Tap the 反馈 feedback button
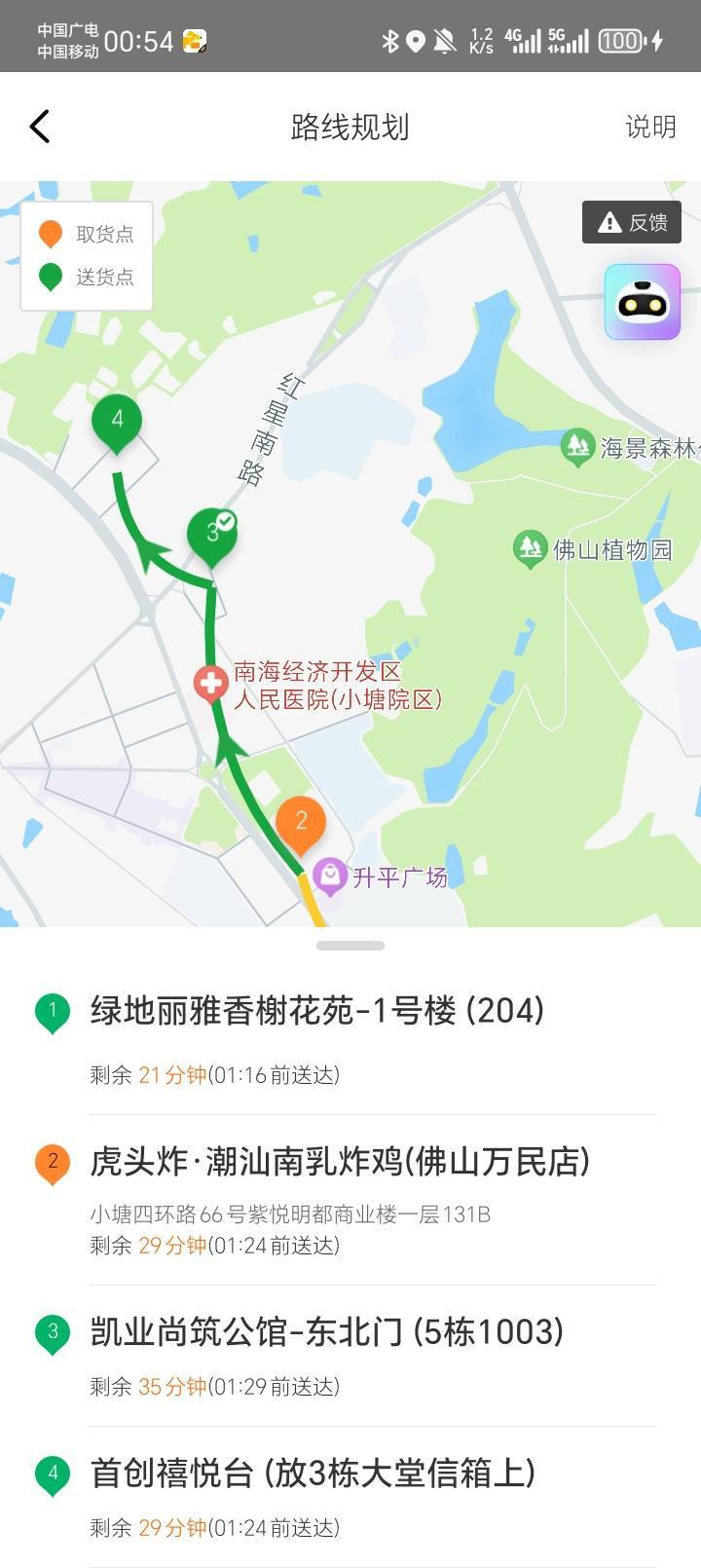 click(632, 222)
